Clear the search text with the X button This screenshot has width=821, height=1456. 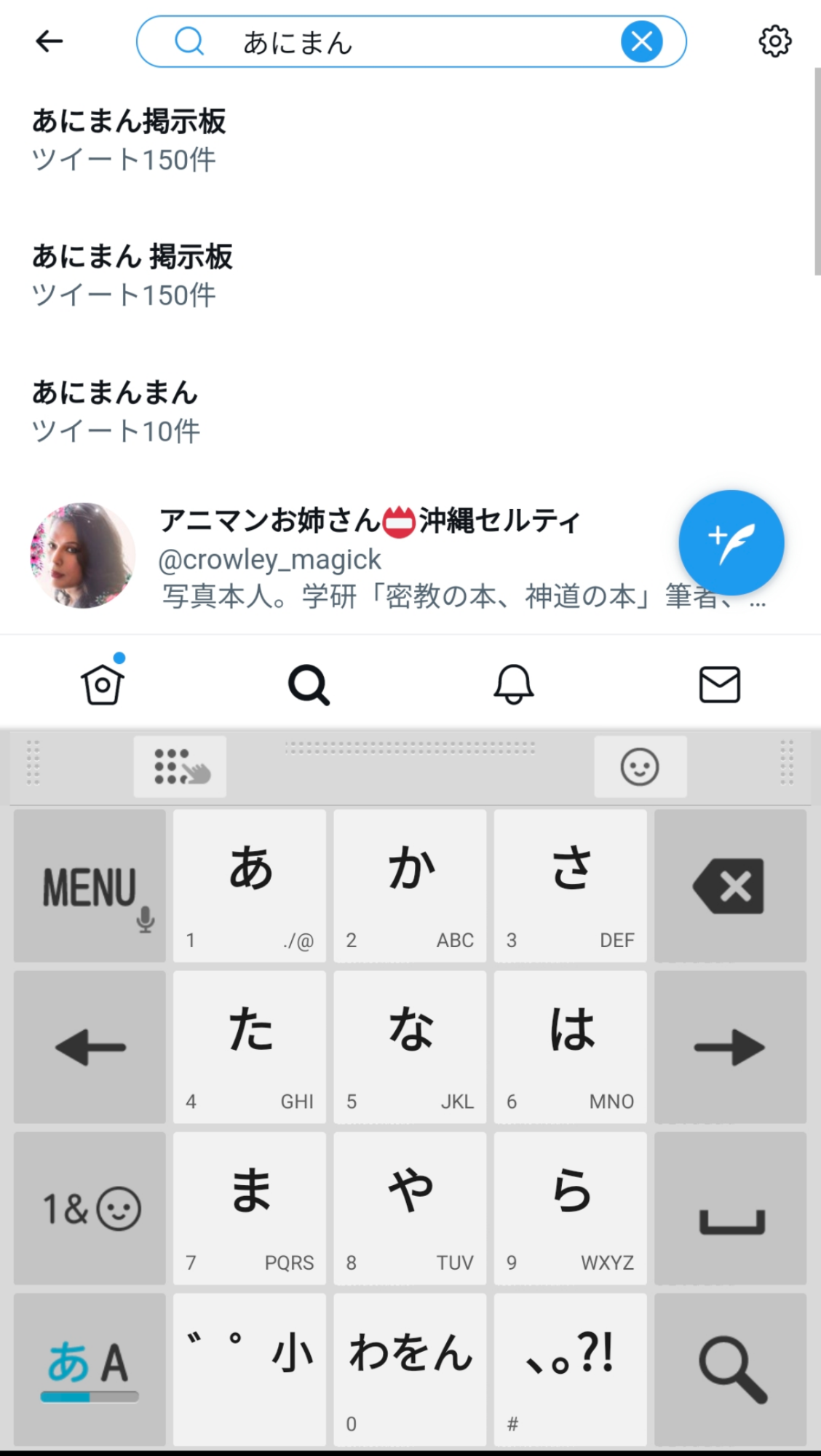tap(641, 41)
